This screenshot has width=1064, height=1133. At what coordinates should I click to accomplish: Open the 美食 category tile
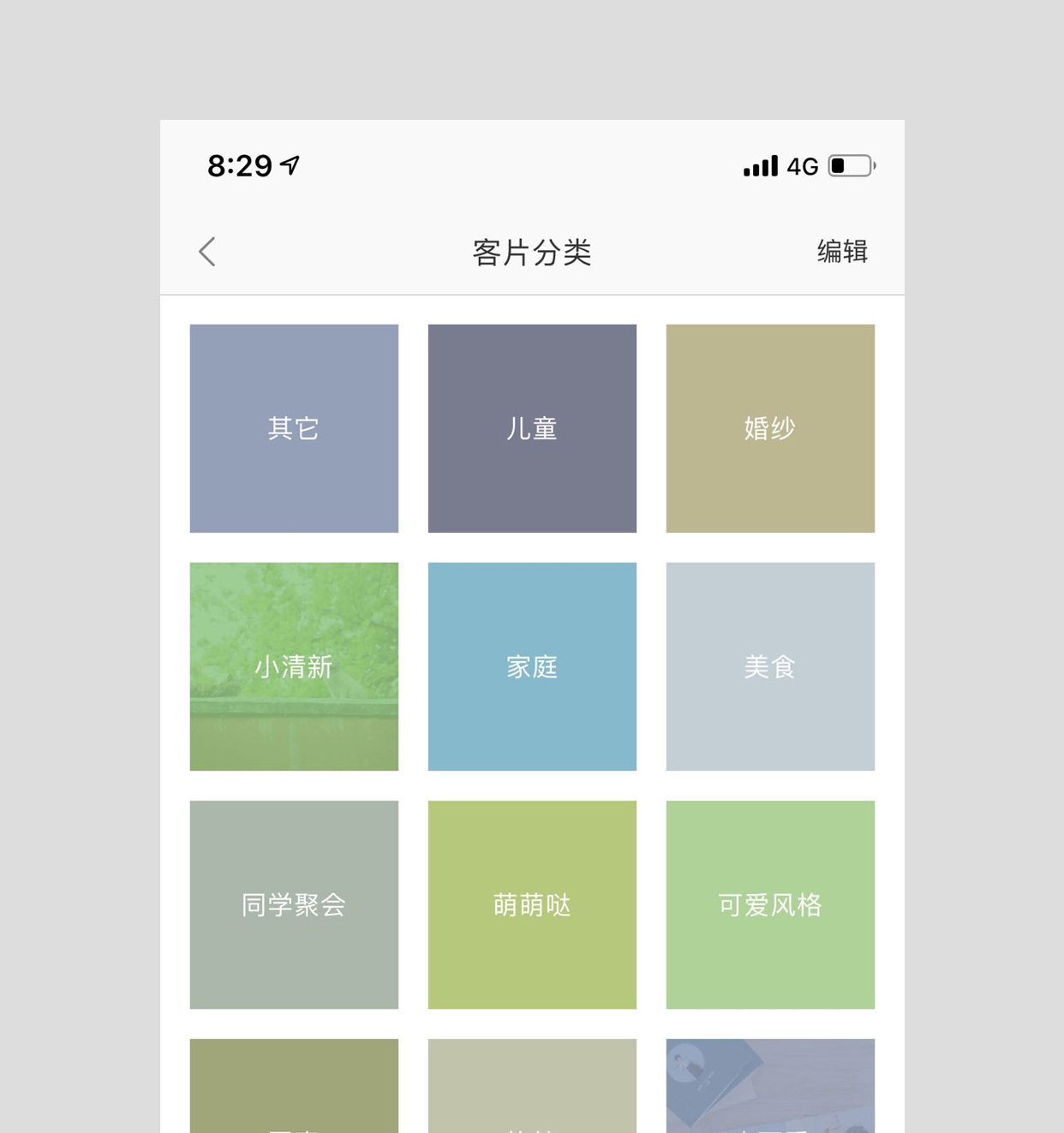(770, 666)
